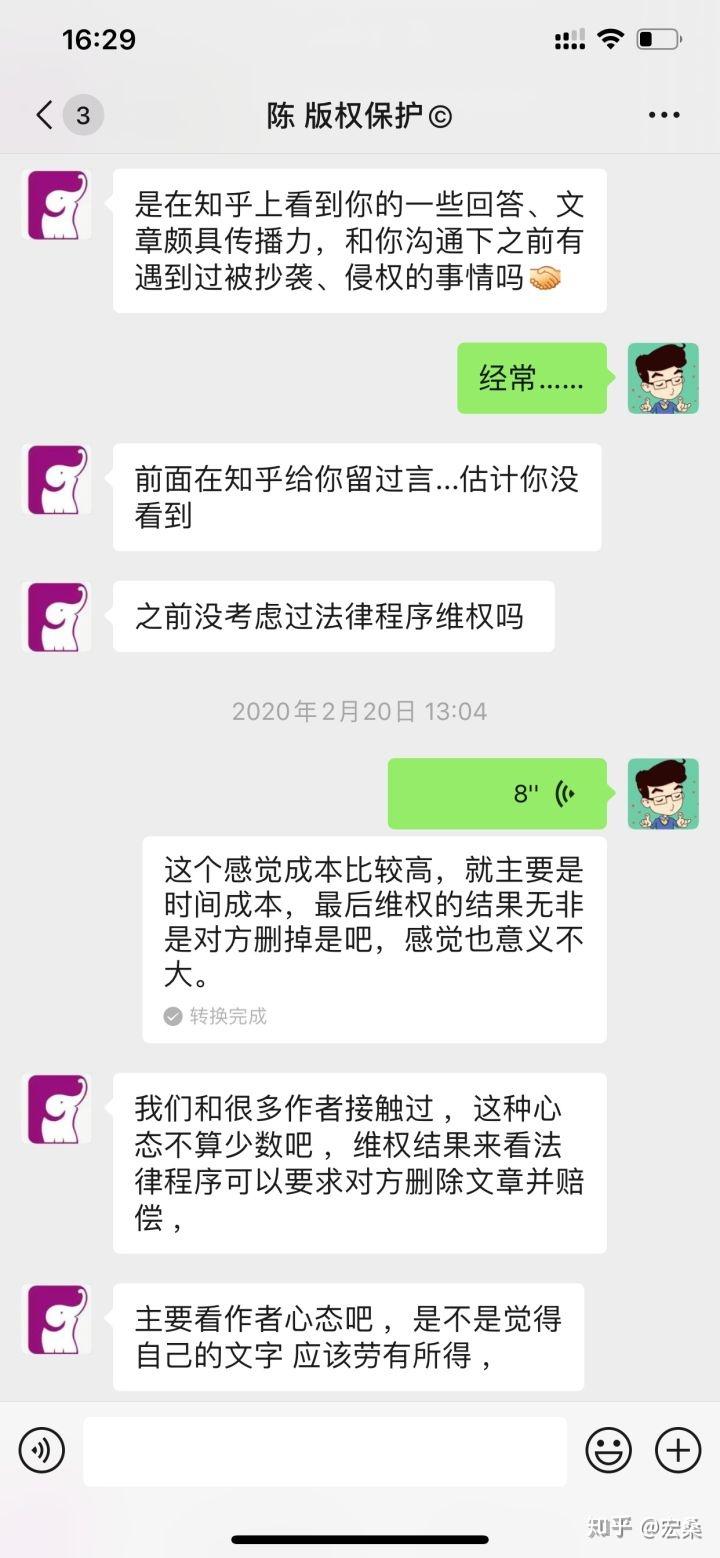
Task: Open the plus attachments menu
Action: click(x=677, y=1449)
